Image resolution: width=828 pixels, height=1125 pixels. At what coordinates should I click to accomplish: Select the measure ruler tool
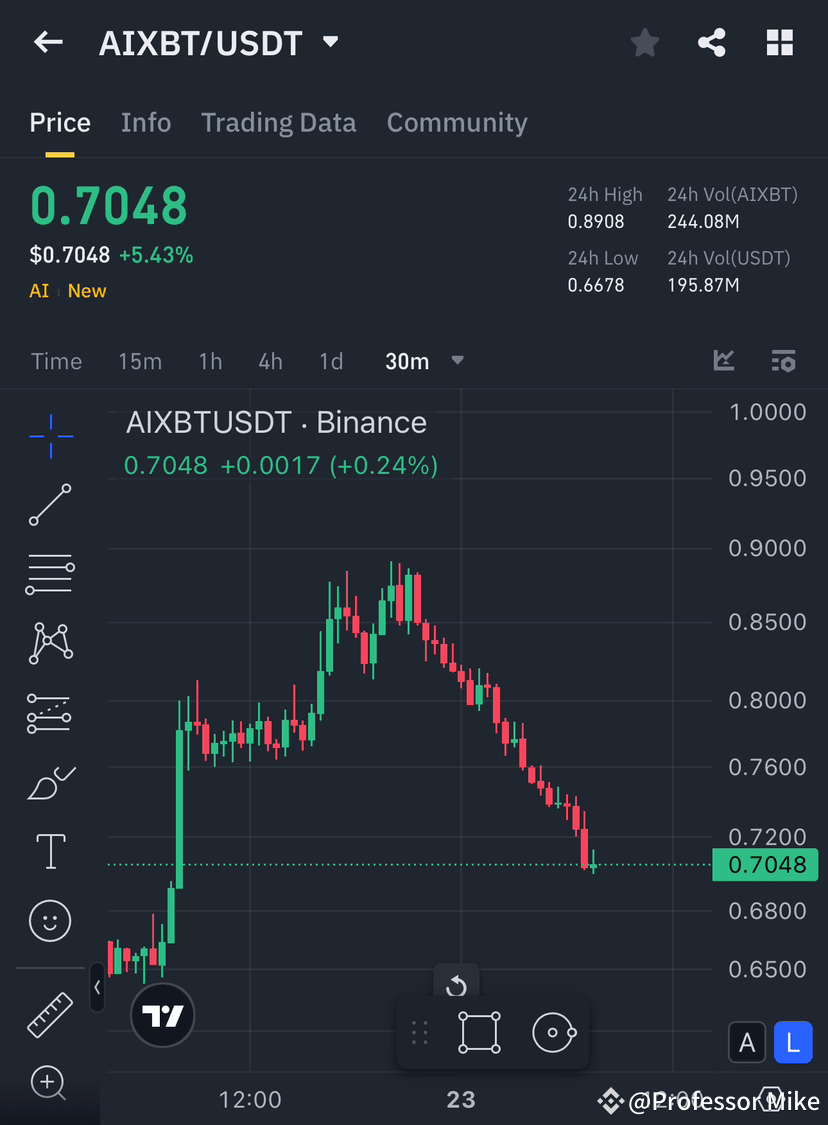click(50, 1014)
